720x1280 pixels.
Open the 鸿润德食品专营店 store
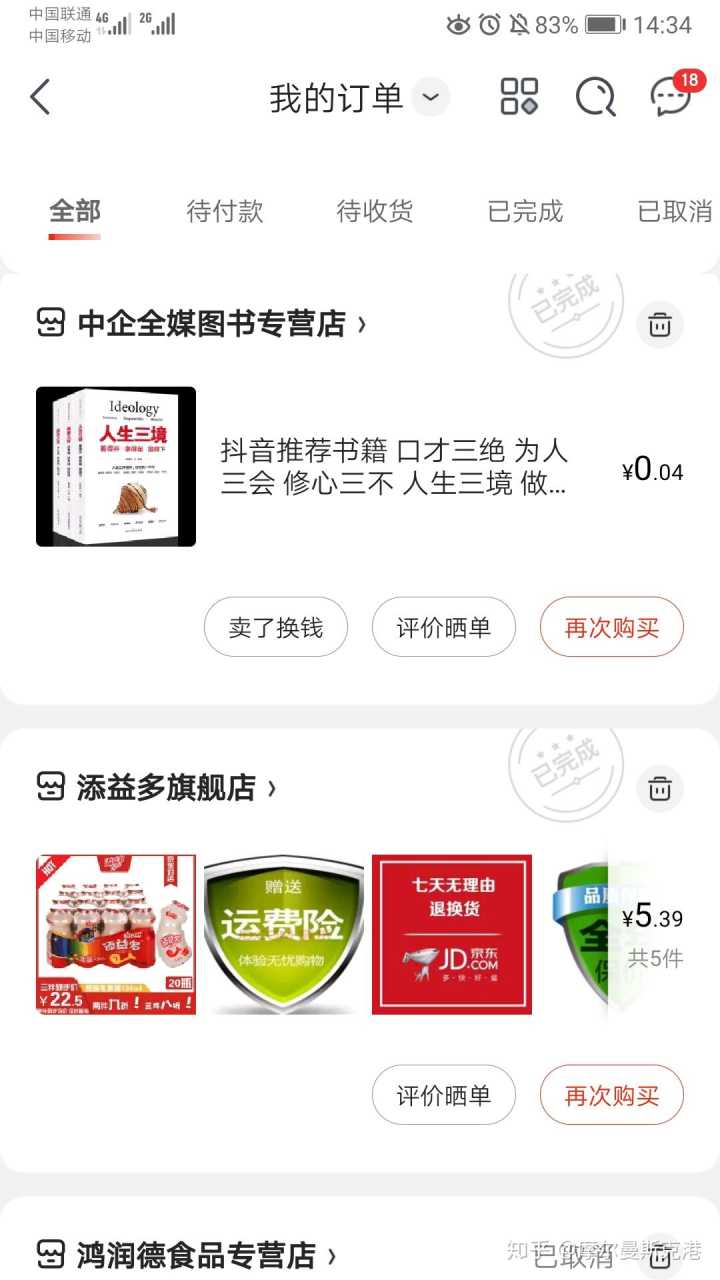(x=196, y=1255)
